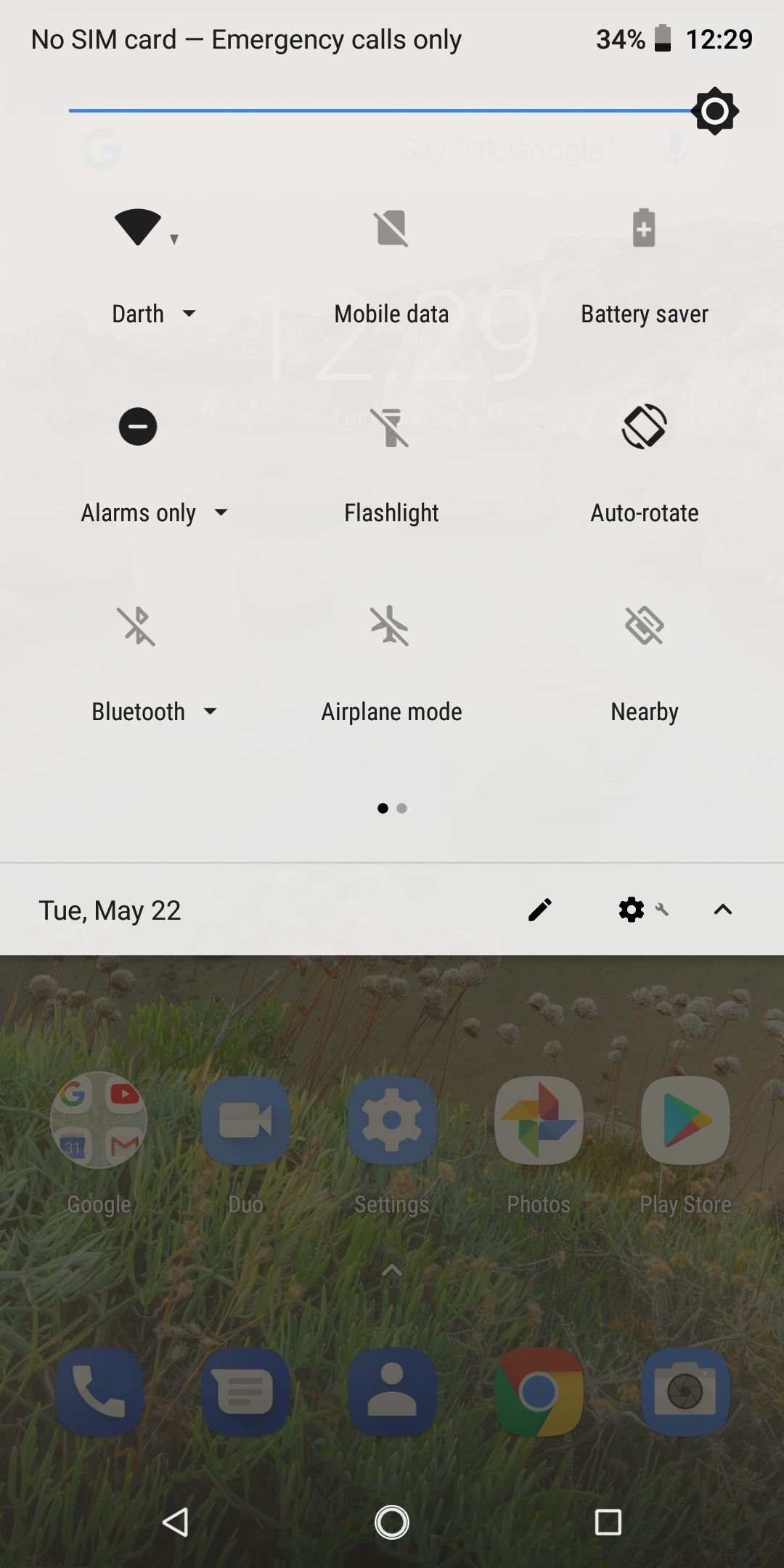This screenshot has height=1568, width=784.
Task: Enable Battery saver
Action: point(644,228)
